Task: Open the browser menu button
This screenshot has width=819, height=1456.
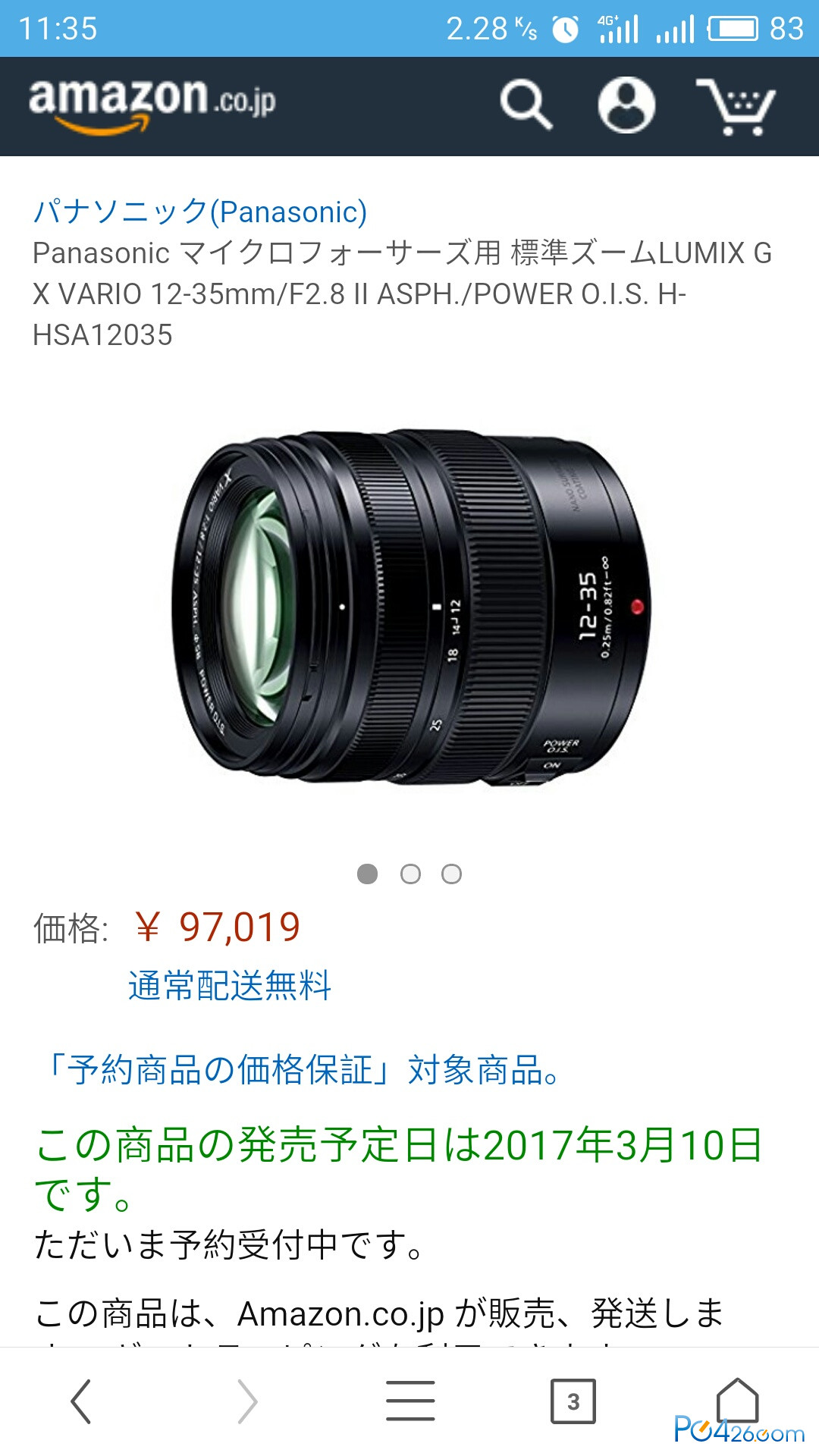Action: click(x=410, y=1401)
